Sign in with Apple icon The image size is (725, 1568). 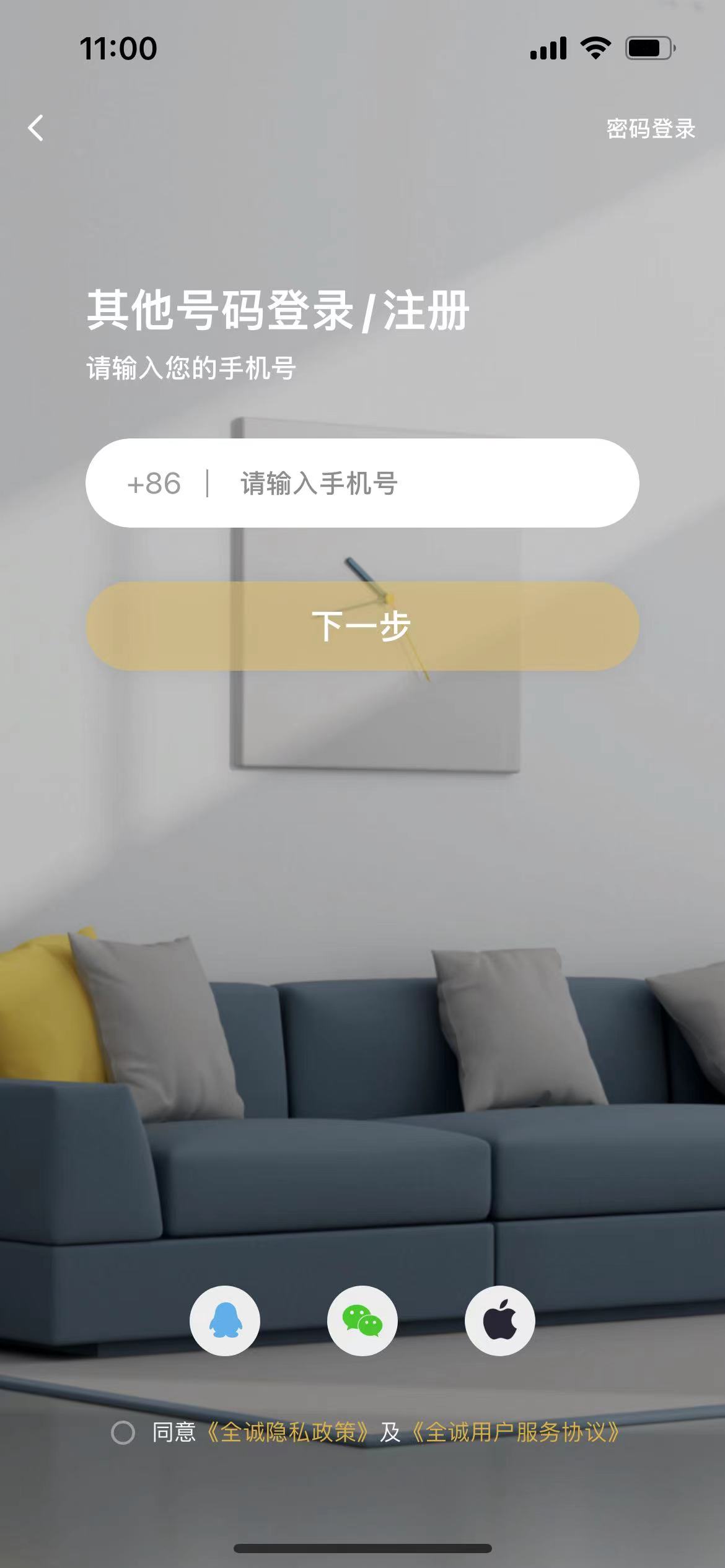click(x=500, y=1321)
